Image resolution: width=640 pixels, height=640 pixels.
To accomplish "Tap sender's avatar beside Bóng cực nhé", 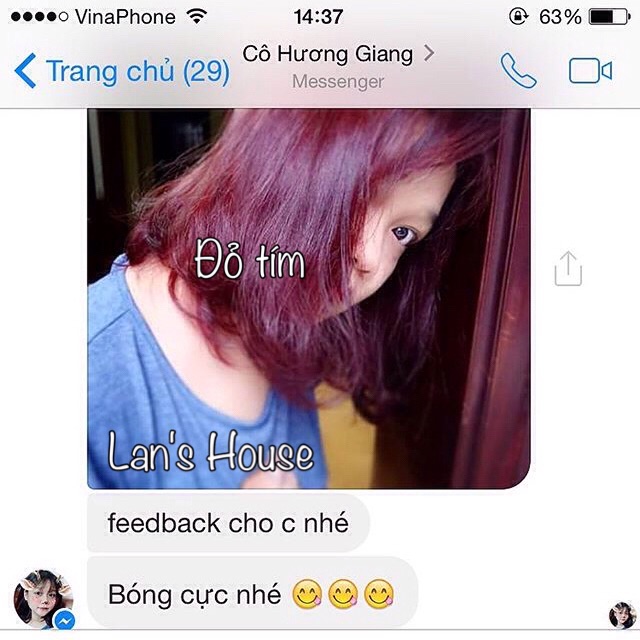I will 43,600.
